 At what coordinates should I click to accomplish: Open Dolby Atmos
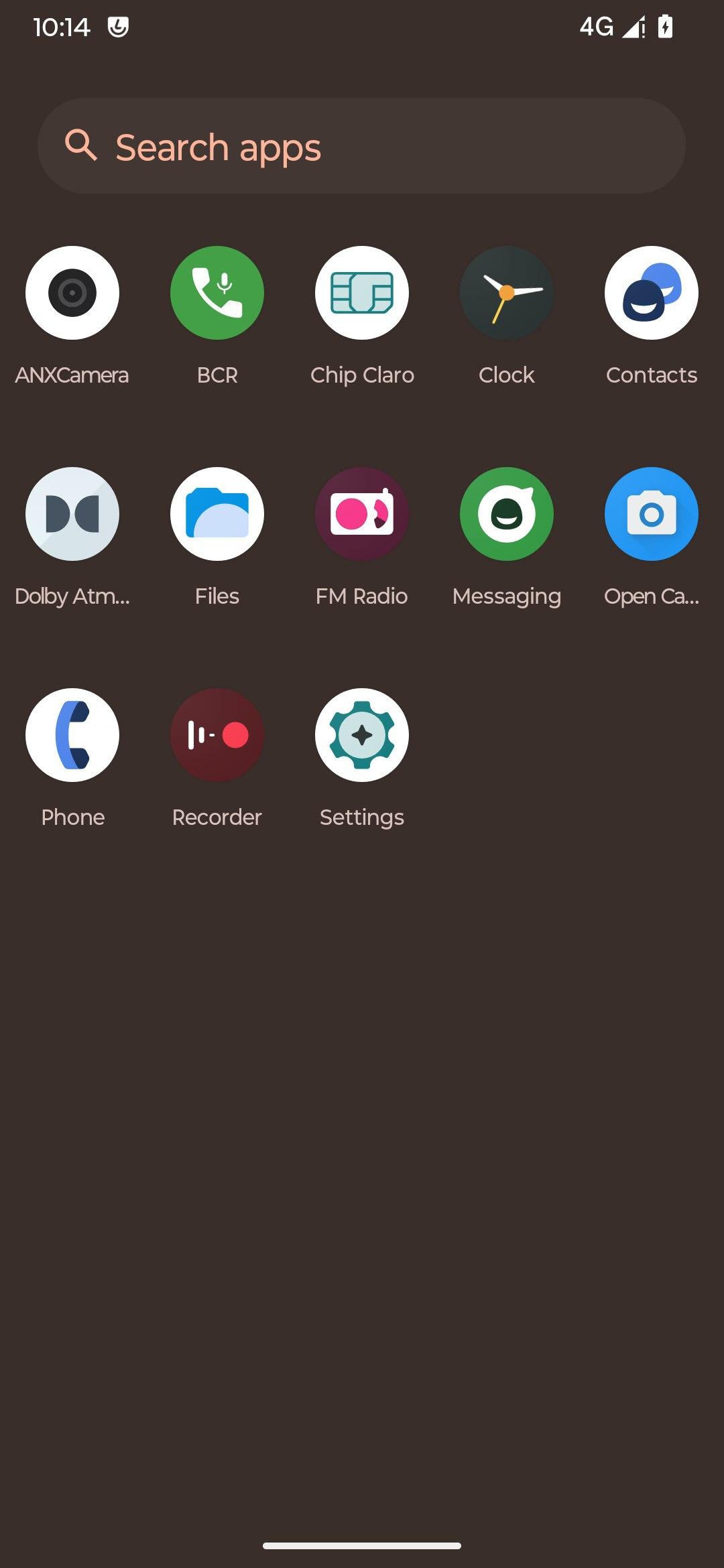tap(72, 514)
